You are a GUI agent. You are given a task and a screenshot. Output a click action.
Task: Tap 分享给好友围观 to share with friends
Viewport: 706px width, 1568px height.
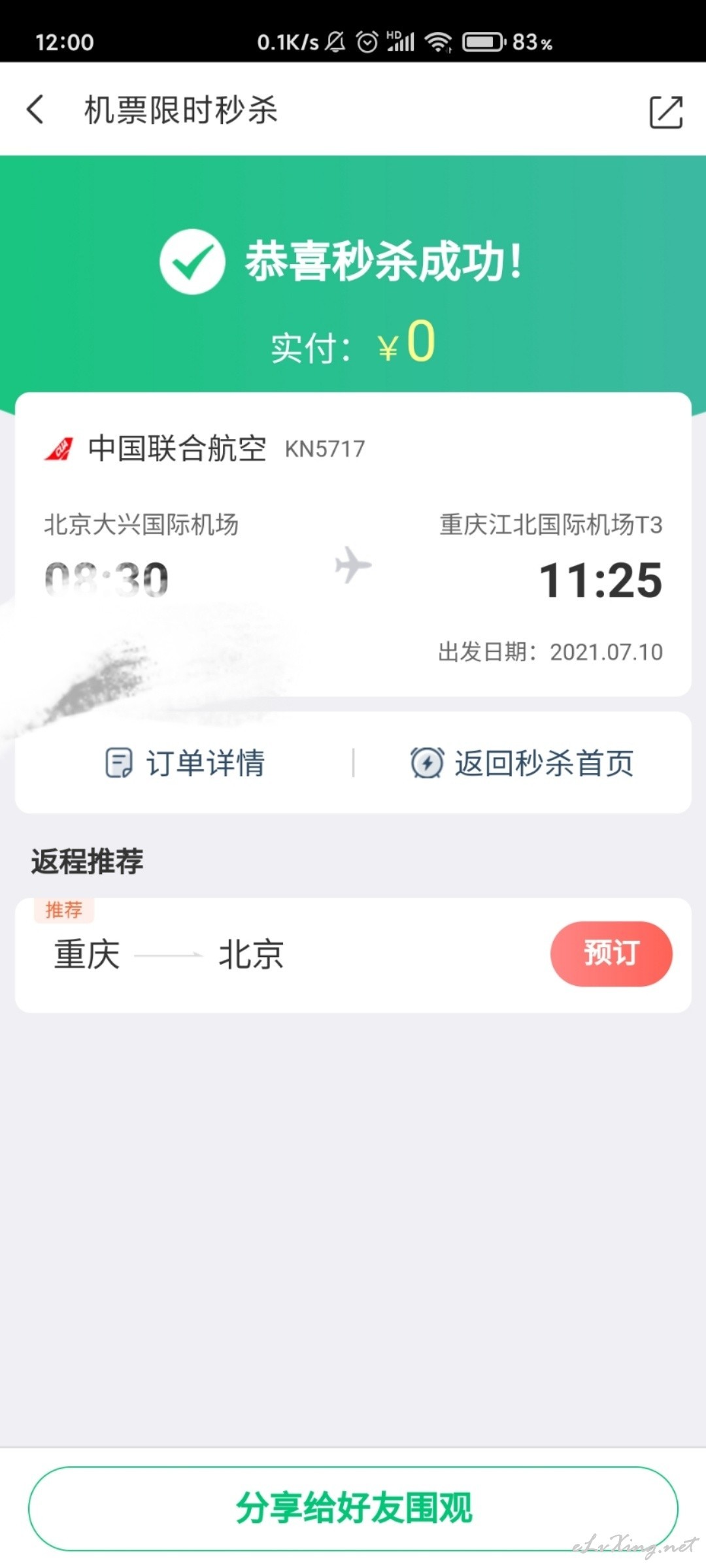pos(353,1508)
